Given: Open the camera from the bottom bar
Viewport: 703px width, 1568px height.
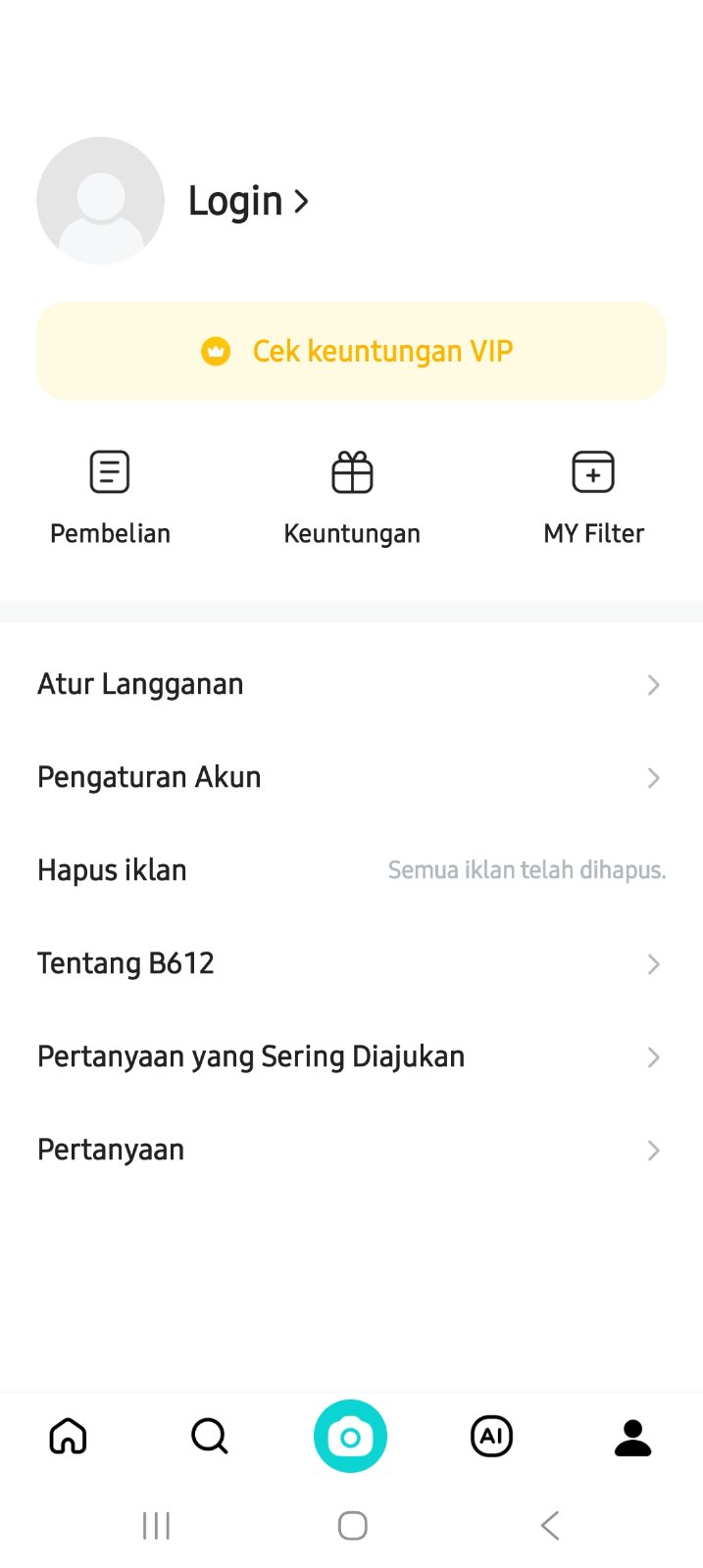Looking at the screenshot, I should pyautogui.click(x=350, y=1437).
